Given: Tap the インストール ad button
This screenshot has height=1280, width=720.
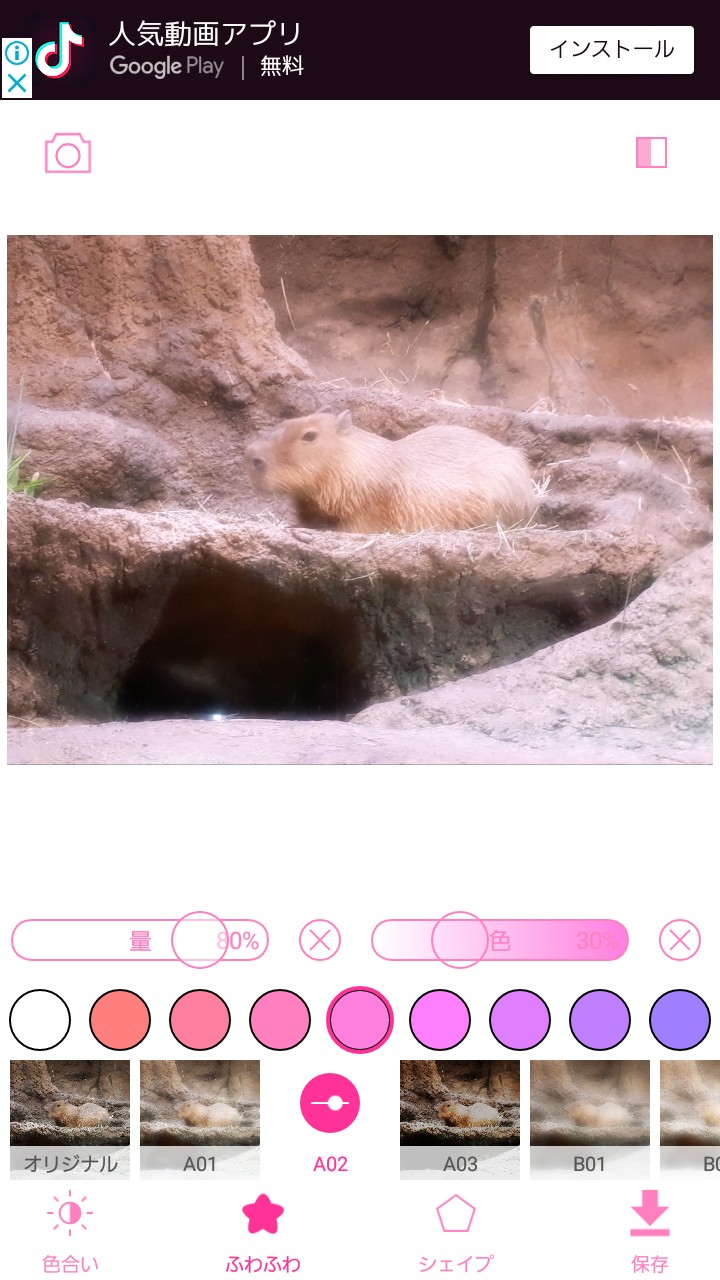Looking at the screenshot, I should click(611, 50).
